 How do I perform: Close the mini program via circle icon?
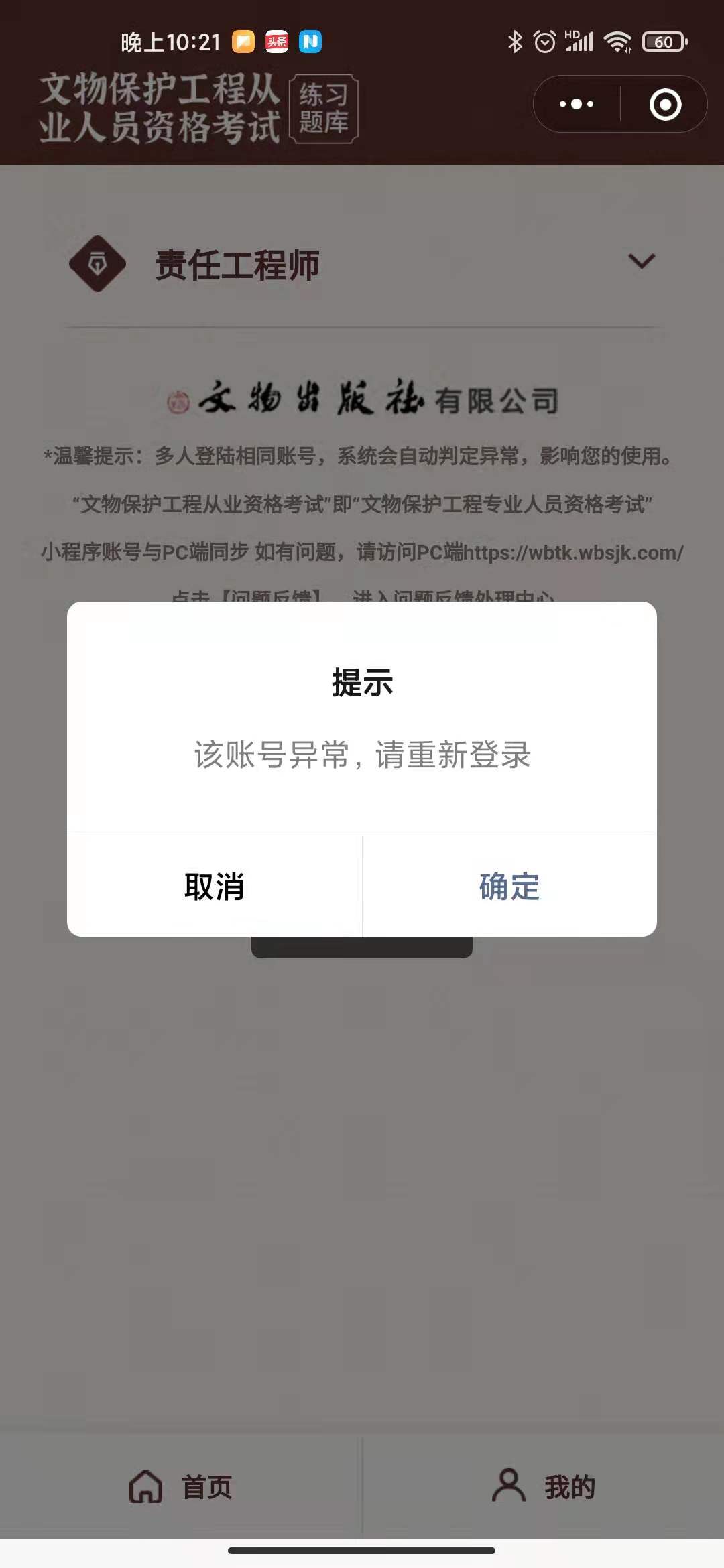[x=665, y=105]
